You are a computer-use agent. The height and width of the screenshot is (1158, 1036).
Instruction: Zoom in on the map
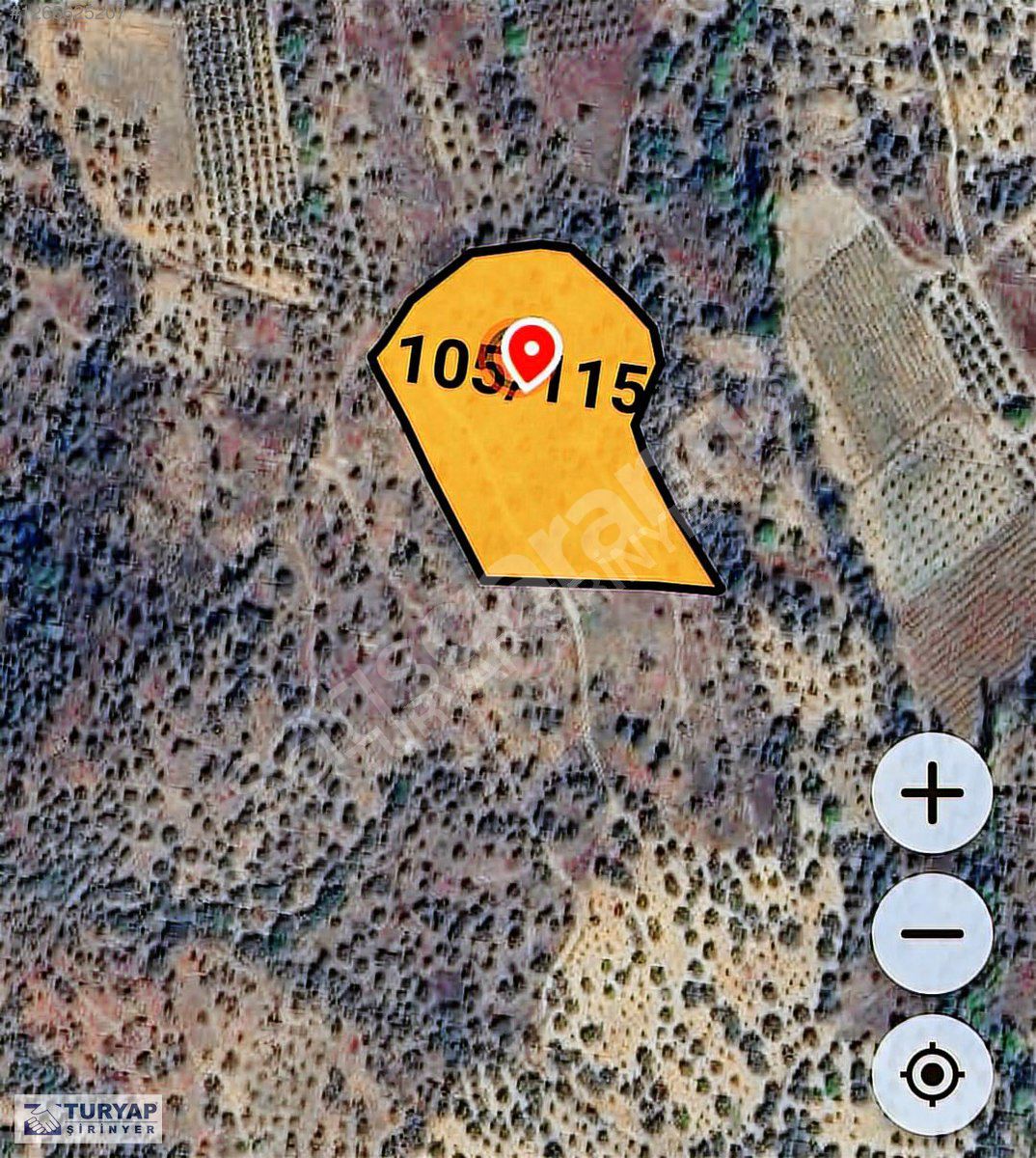coord(932,793)
